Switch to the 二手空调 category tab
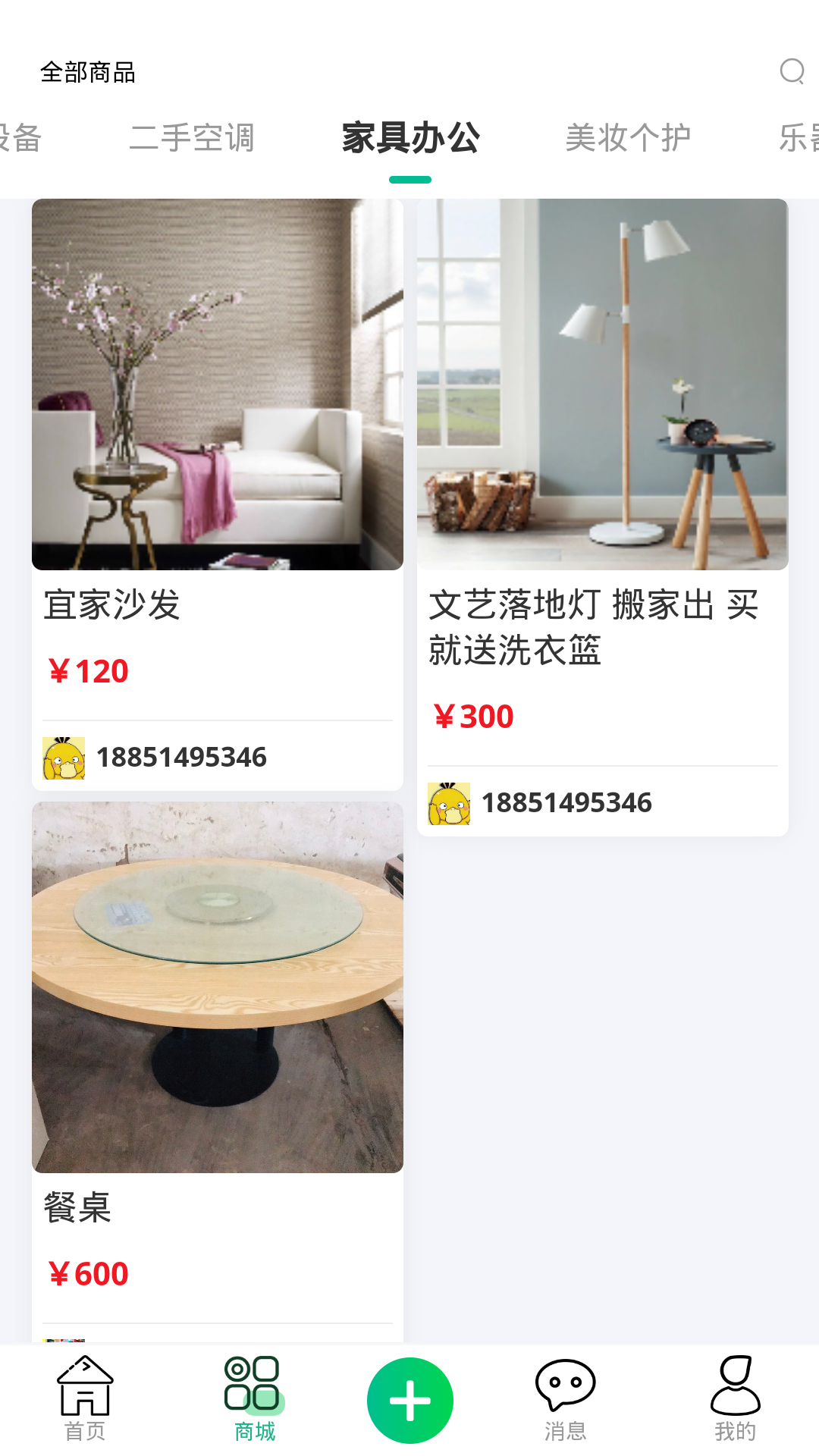 [192, 138]
